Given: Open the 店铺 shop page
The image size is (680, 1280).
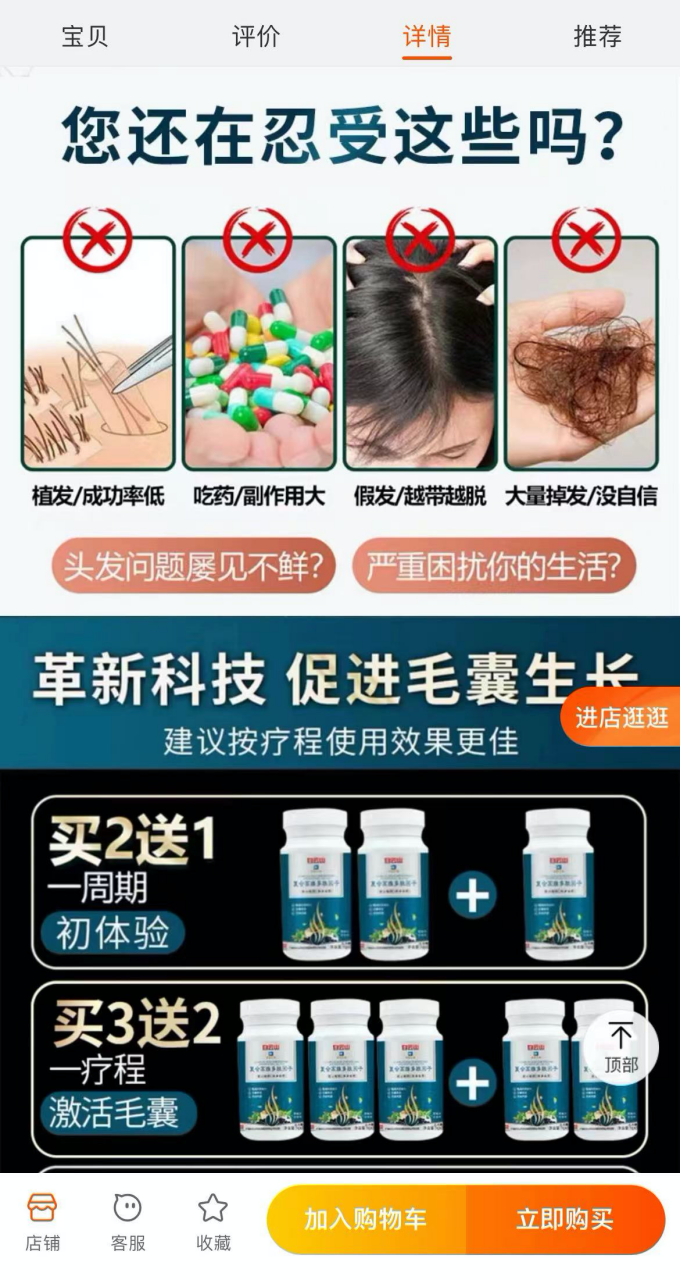Looking at the screenshot, I should pyautogui.click(x=42, y=1221).
